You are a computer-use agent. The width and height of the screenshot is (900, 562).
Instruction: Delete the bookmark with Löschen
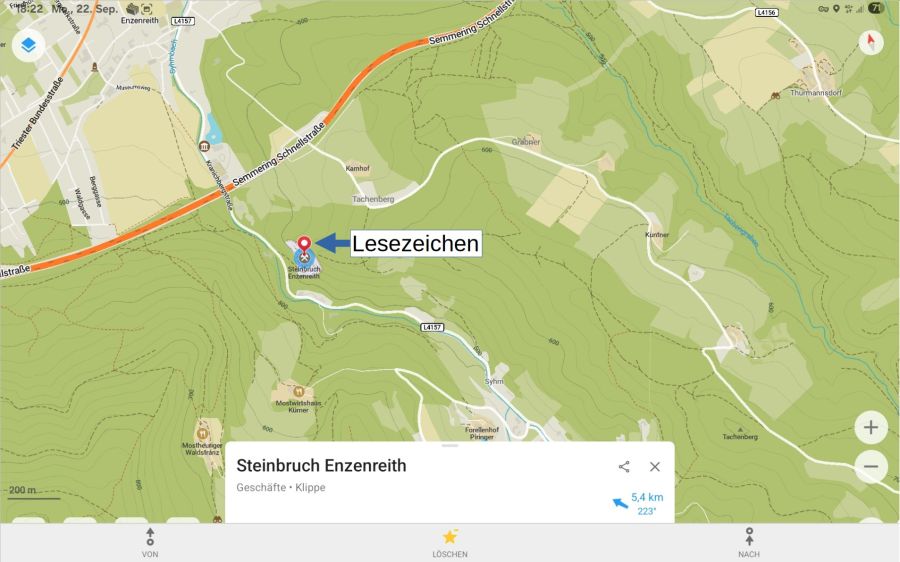click(x=450, y=542)
